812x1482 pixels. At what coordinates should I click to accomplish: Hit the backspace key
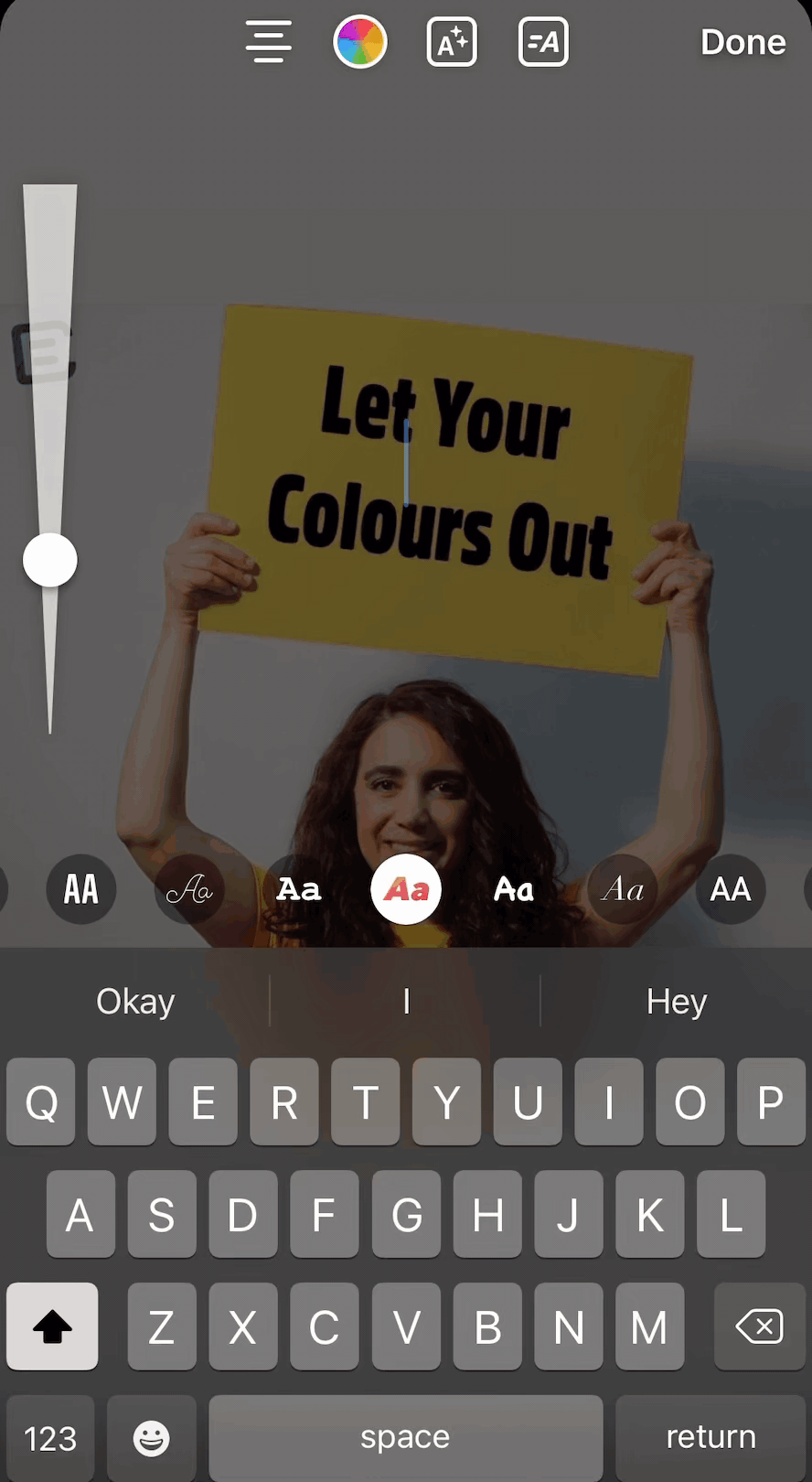[x=759, y=1326]
